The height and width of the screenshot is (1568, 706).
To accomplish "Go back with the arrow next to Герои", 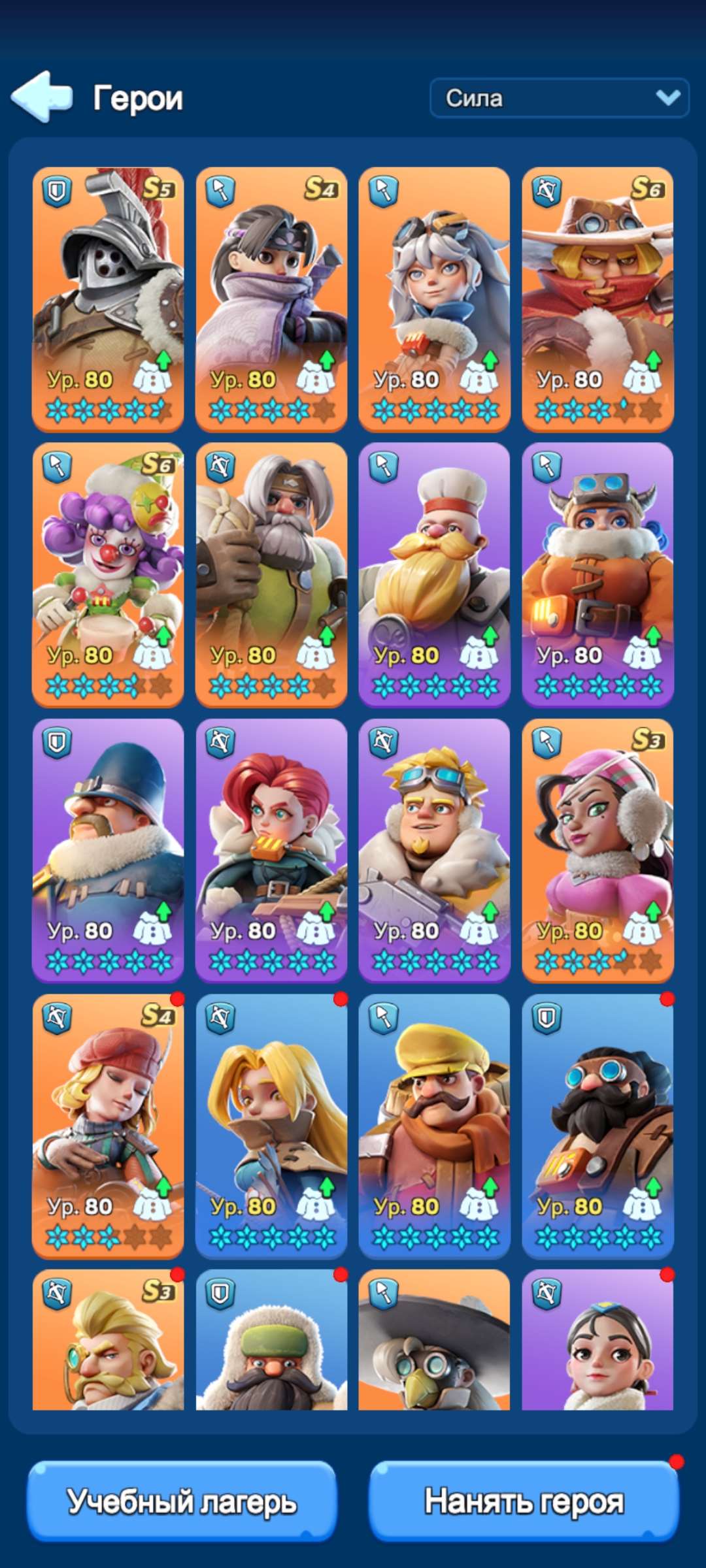I will click(x=42, y=97).
